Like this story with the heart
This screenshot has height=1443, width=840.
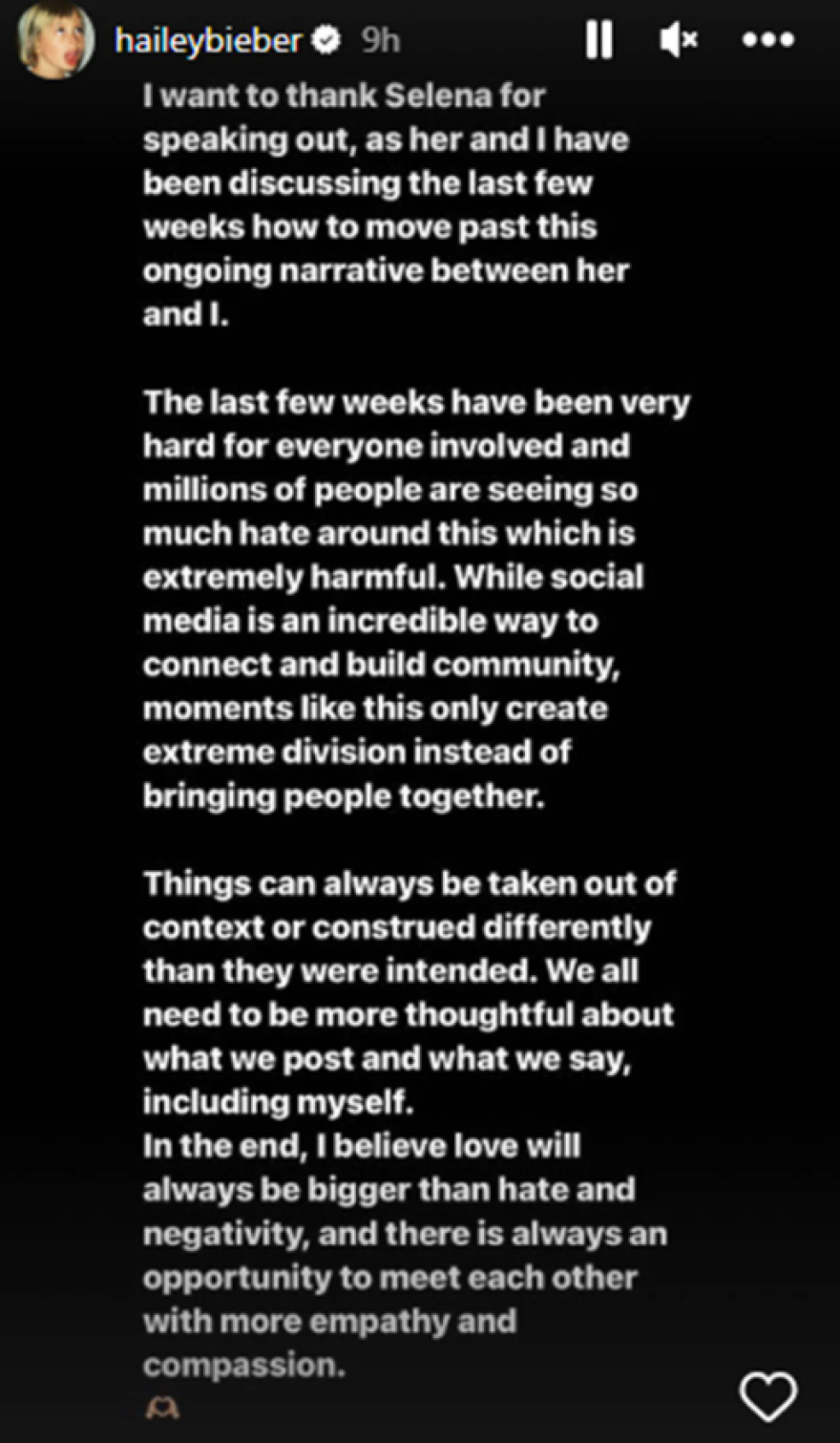click(767, 1396)
